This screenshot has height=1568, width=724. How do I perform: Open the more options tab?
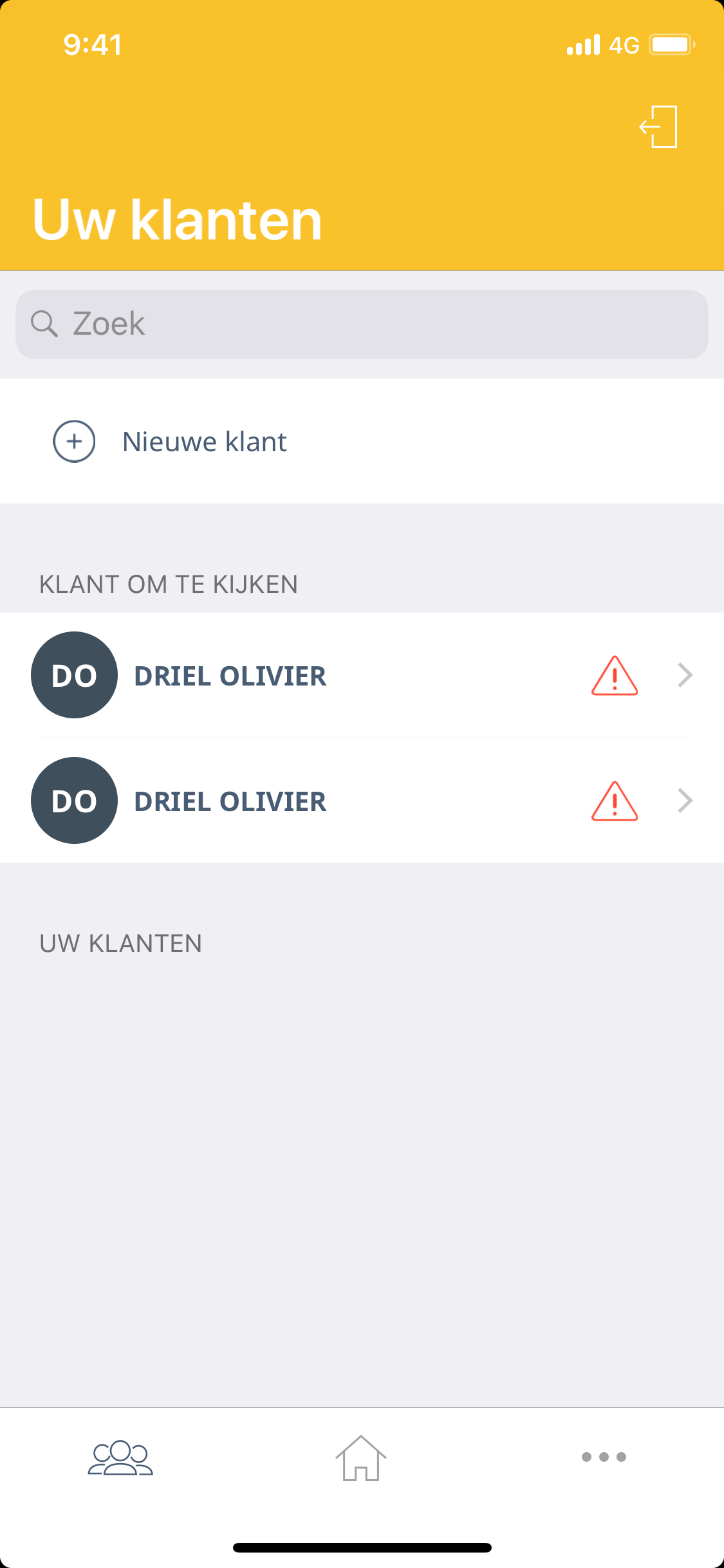pyautogui.click(x=603, y=1457)
